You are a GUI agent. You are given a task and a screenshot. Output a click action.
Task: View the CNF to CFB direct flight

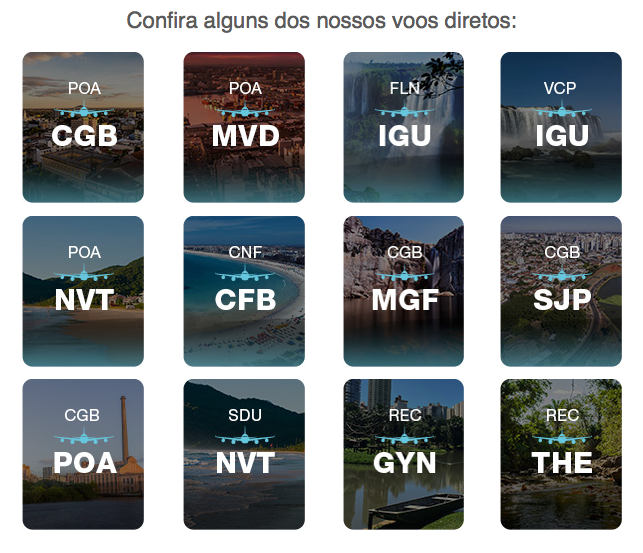(x=244, y=291)
